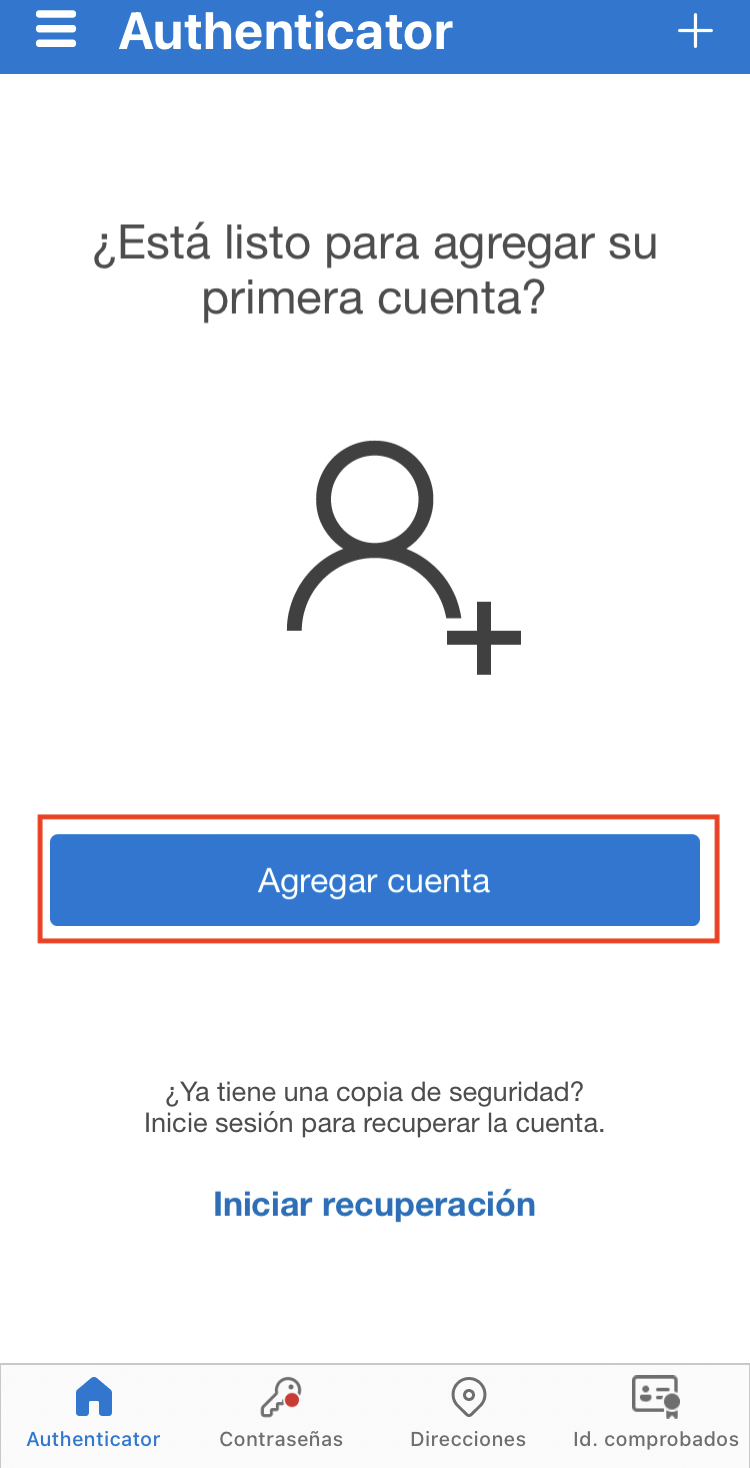Tap the Agregar cuenta button
750x1468 pixels.
(375, 880)
